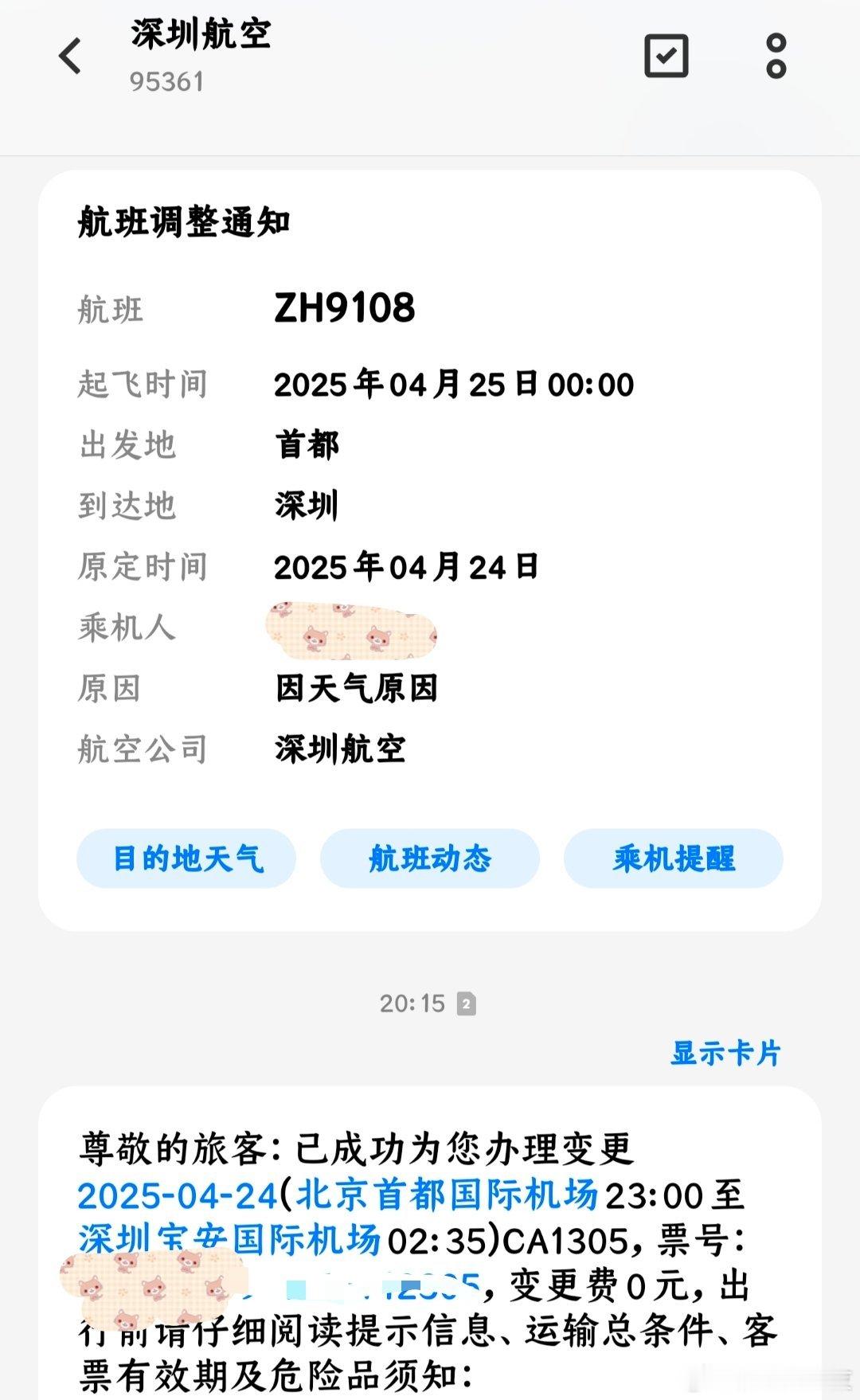Open 航班动态 flight status

[x=430, y=858]
